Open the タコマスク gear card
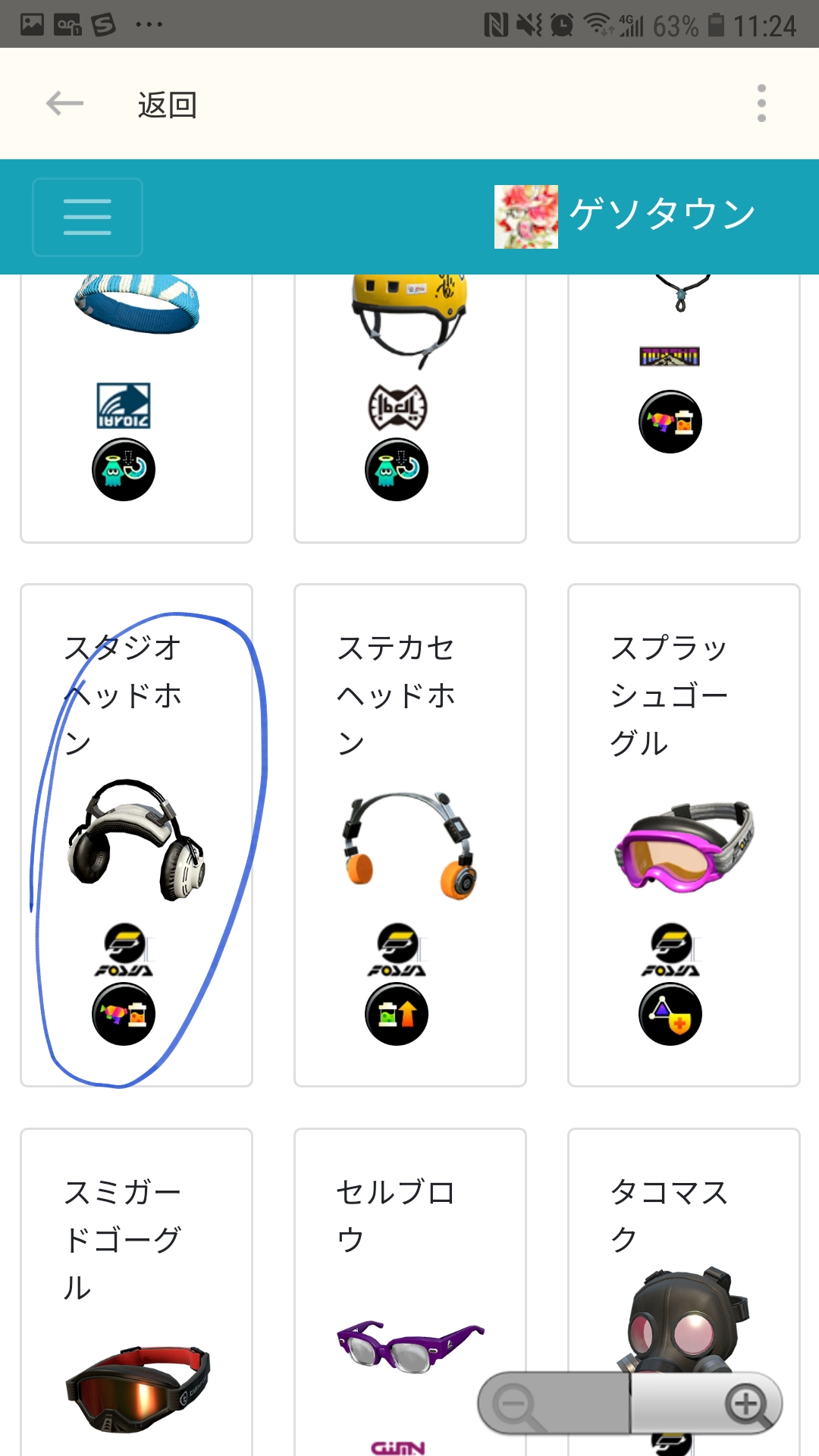The height and width of the screenshot is (1456, 819). tap(684, 1251)
